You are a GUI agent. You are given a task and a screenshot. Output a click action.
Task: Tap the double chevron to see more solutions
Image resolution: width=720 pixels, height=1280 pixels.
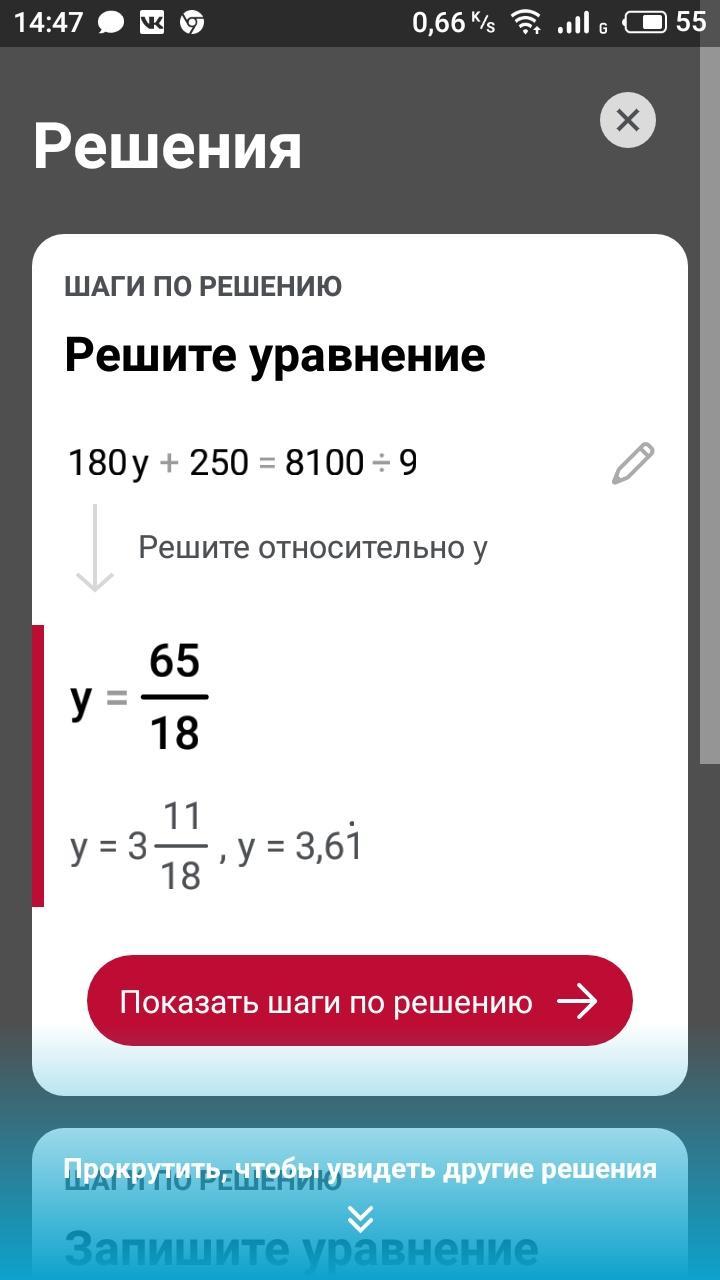[x=360, y=1217]
